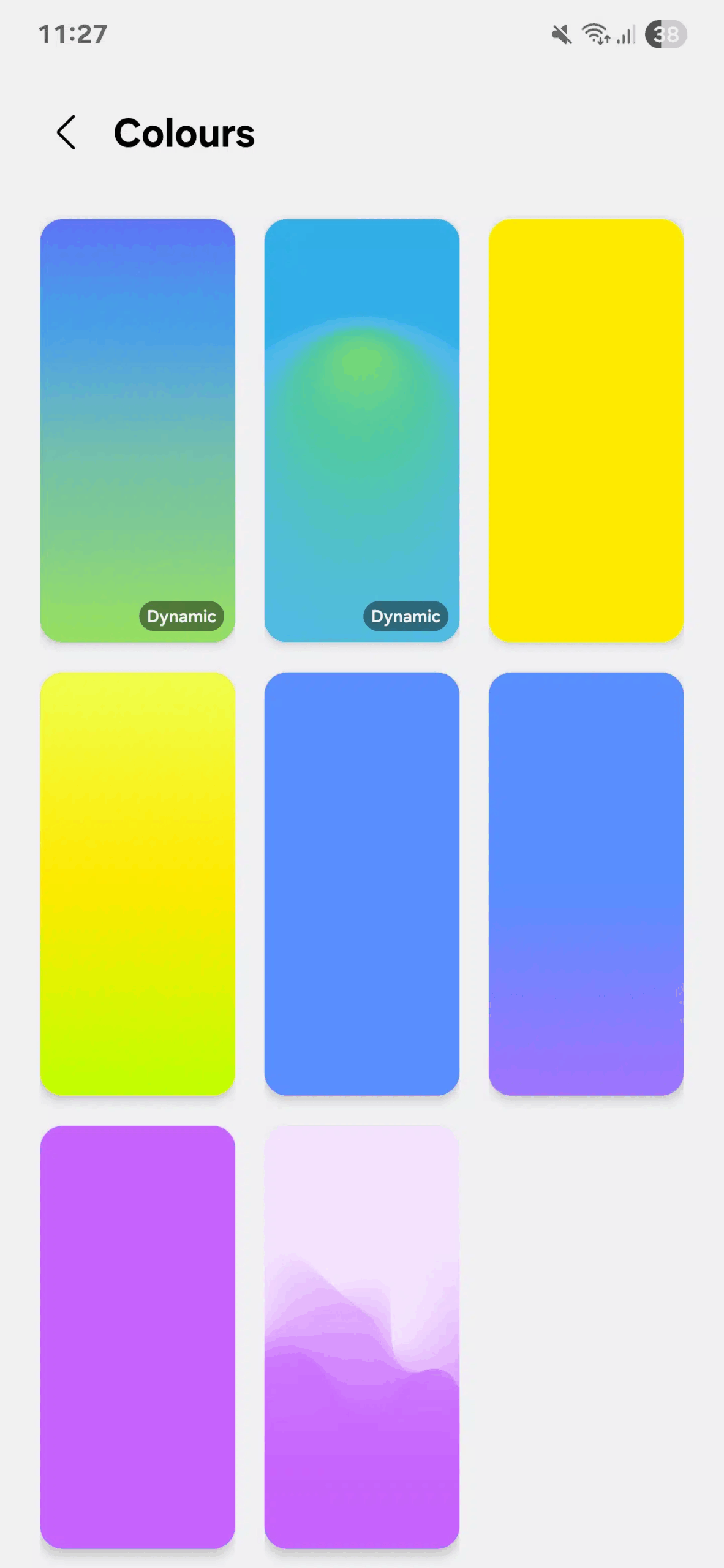Viewport: 724px width, 1568px height.
Task: Pick the pale pink and purple wave wallpaper
Action: (x=362, y=1337)
